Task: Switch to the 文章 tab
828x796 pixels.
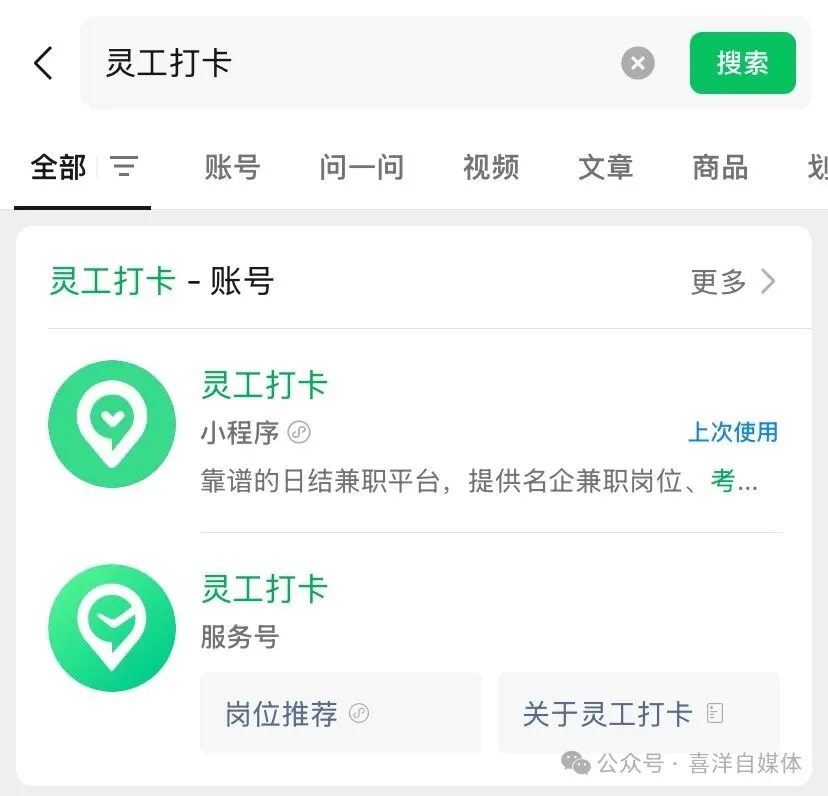Action: (605, 167)
